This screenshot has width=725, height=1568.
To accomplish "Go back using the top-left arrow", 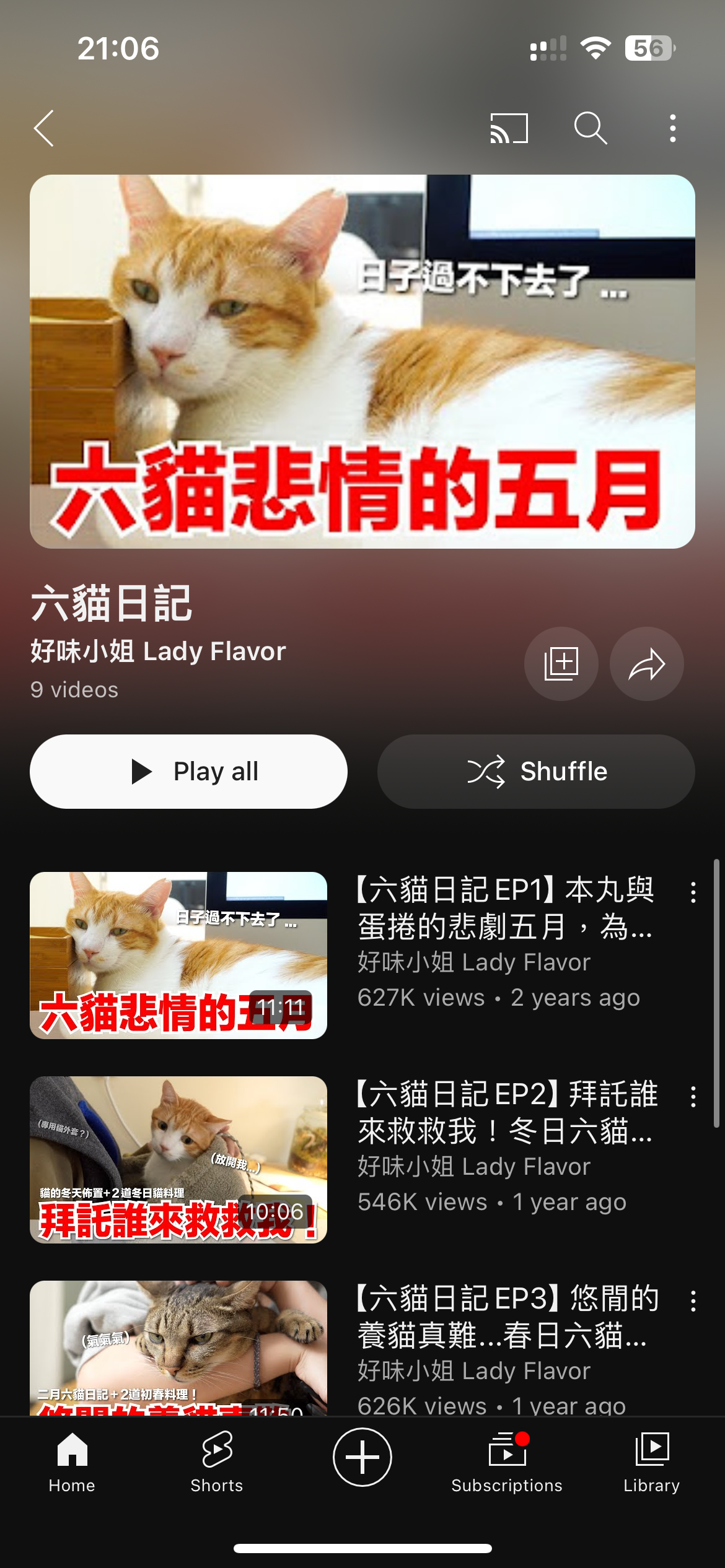I will [x=44, y=129].
